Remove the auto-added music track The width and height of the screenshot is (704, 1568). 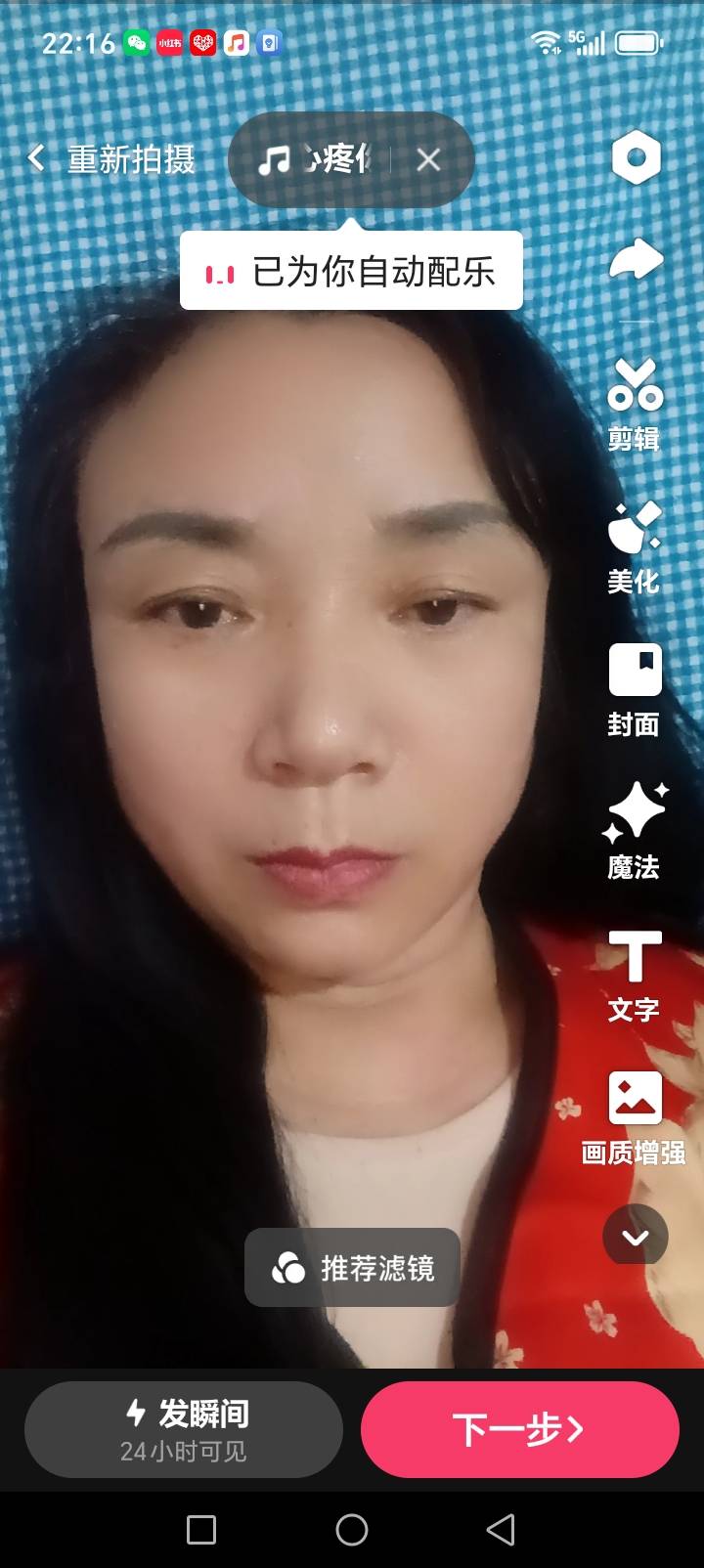coord(428,160)
